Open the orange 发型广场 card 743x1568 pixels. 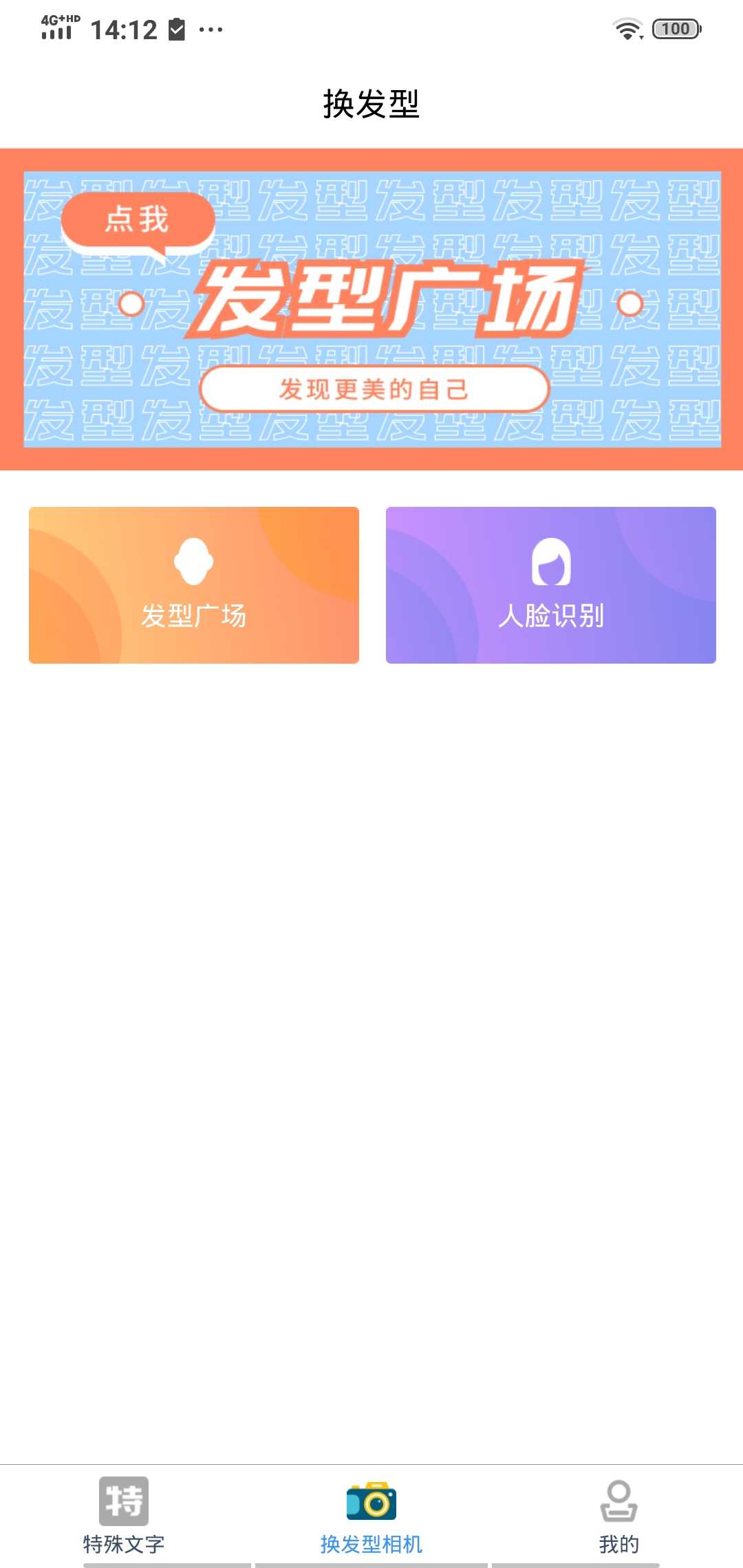(194, 585)
